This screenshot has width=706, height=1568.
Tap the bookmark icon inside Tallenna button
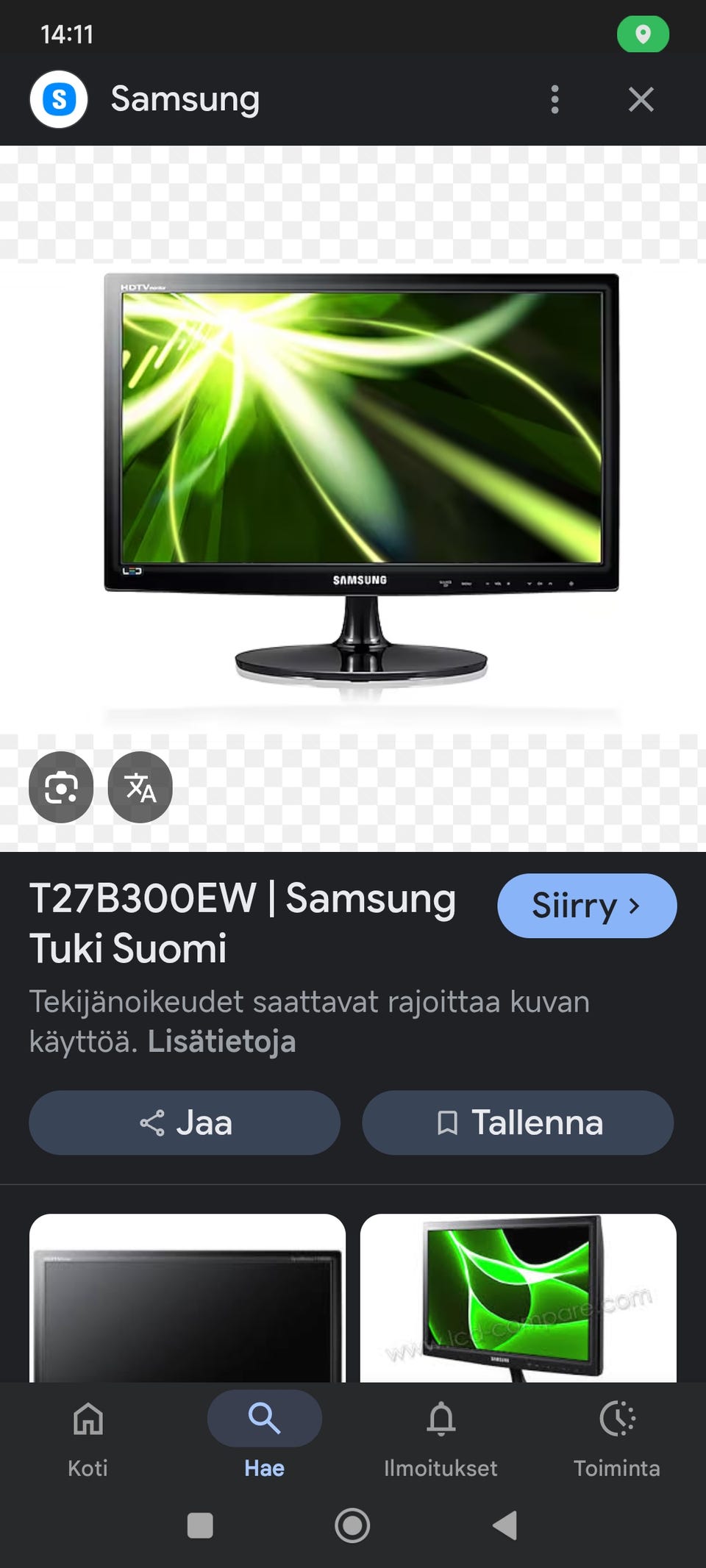click(x=448, y=1123)
